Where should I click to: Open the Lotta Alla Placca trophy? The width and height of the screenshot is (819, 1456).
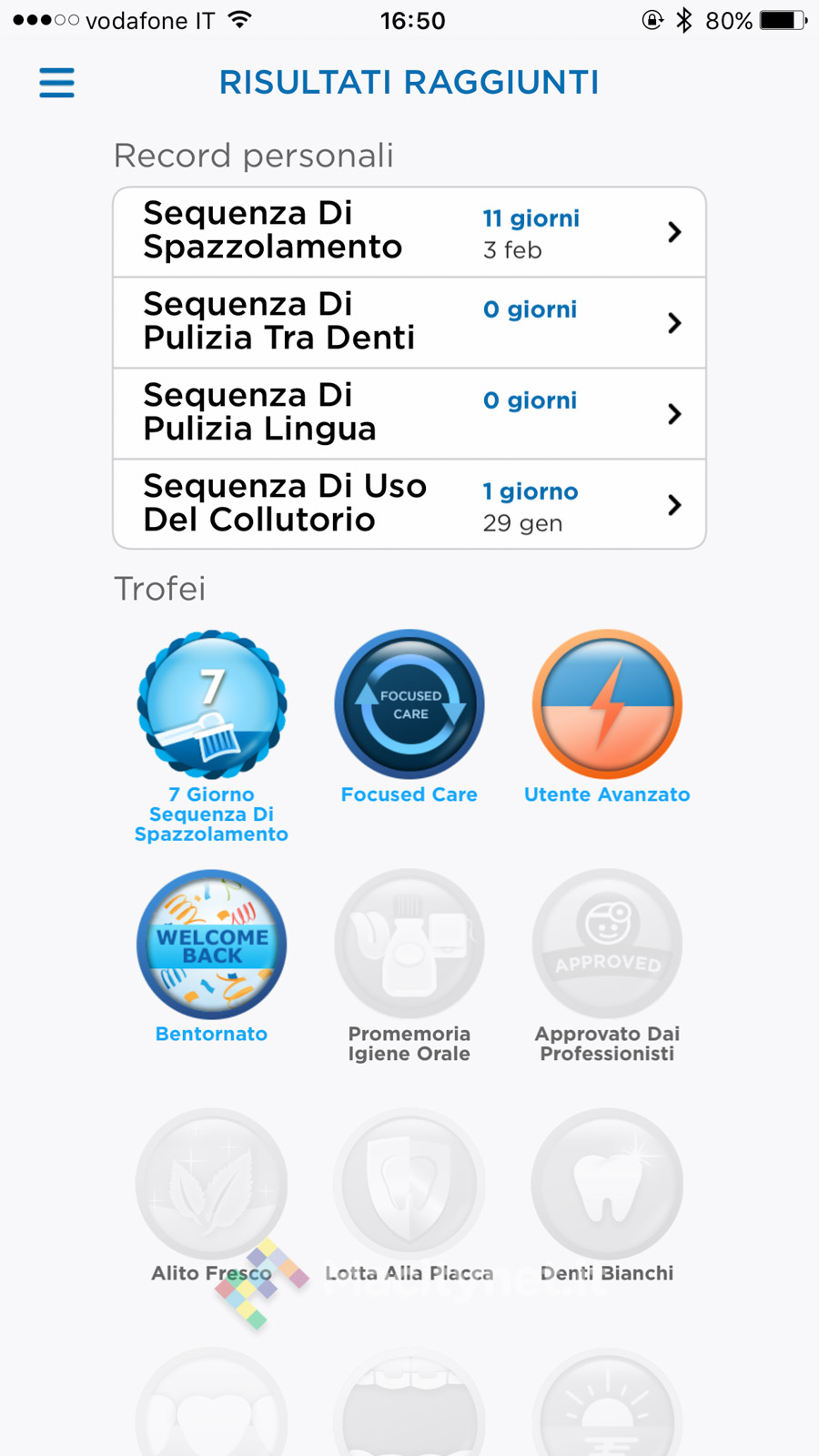(409, 1183)
